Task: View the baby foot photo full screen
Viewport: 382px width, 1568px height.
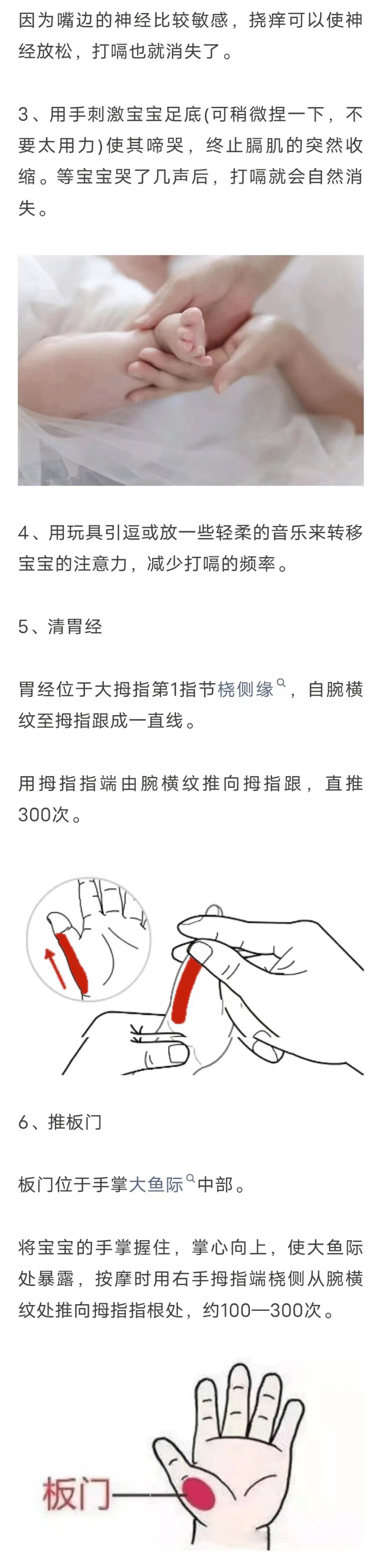Action: click(x=191, y=370)
